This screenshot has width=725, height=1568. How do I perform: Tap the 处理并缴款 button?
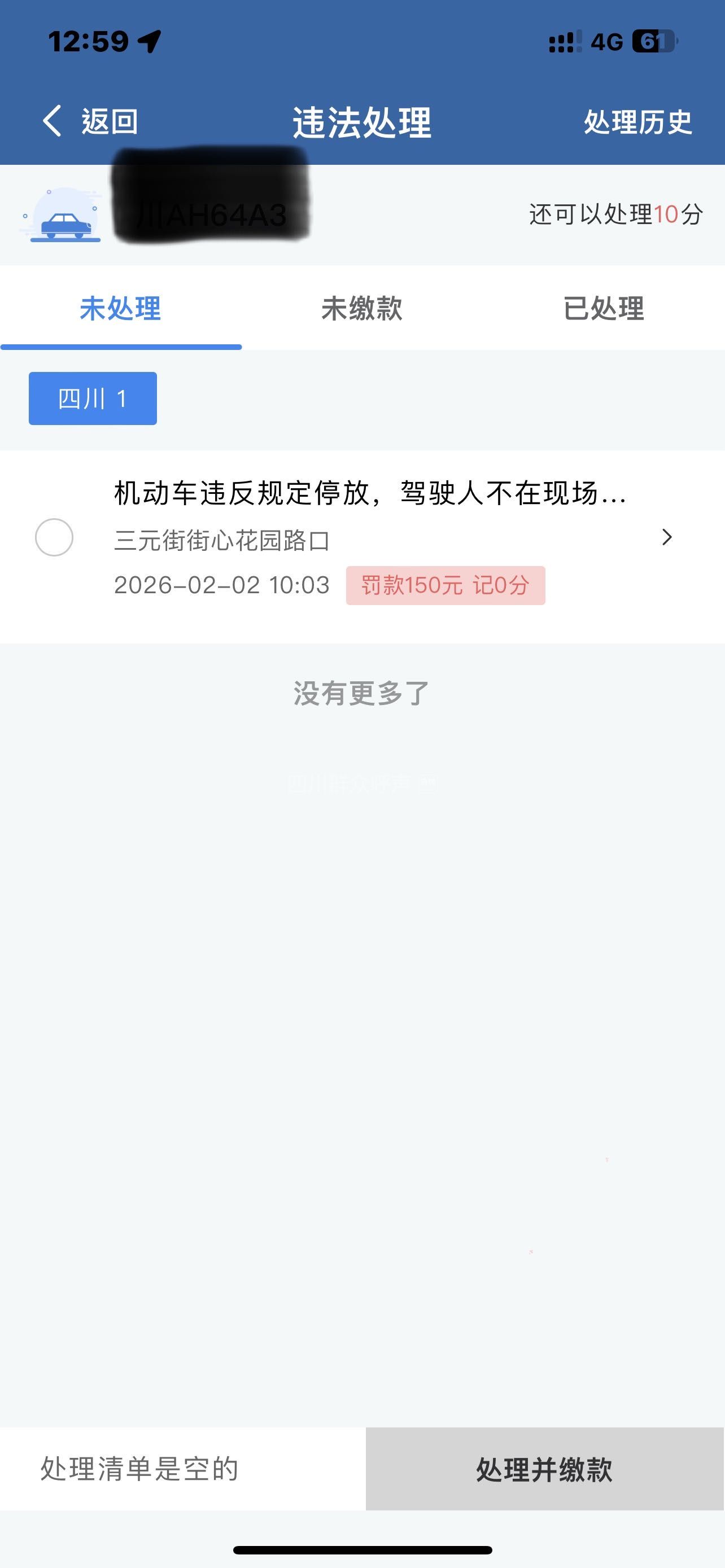point(544,1469)
